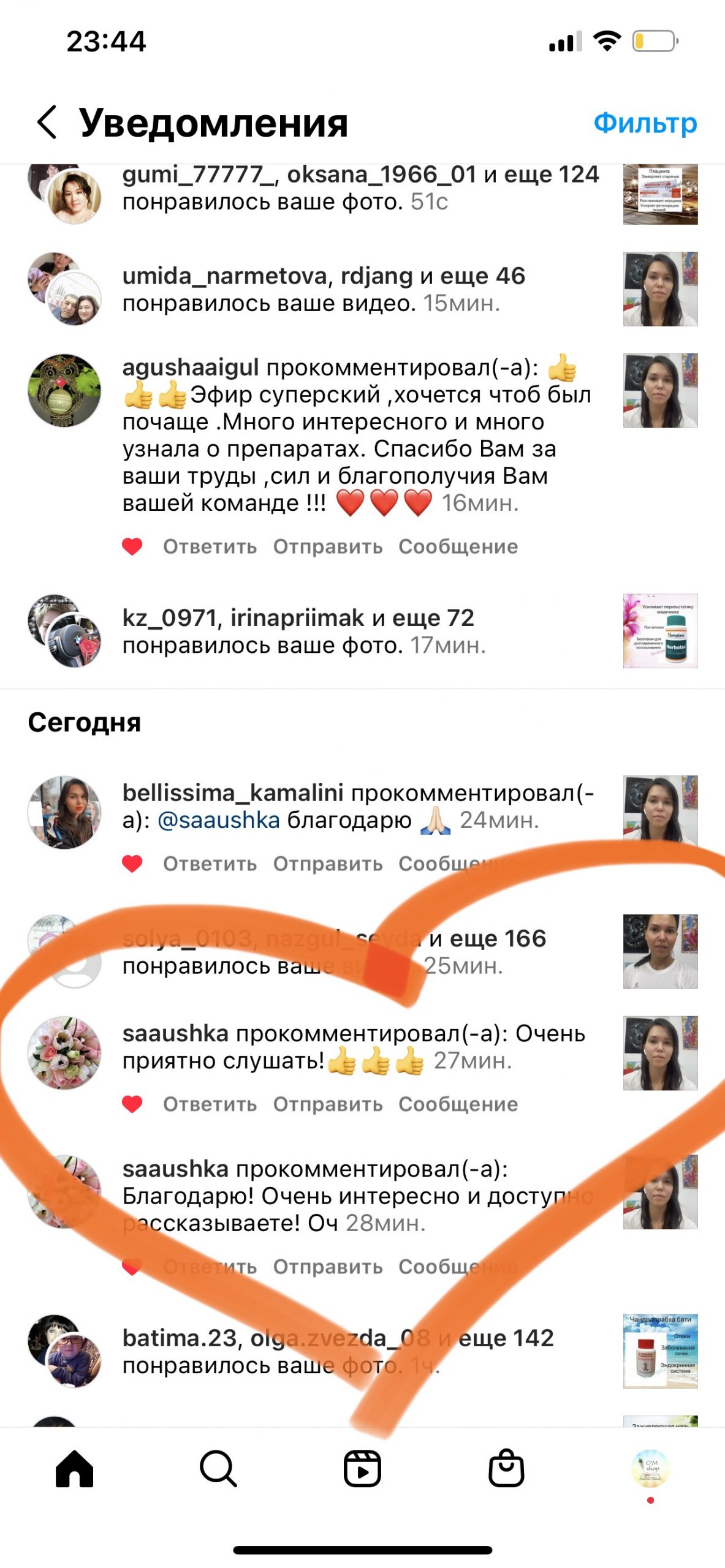Open kz_0971 photo likes notification

pyautogui.click(x=304, y=631)
